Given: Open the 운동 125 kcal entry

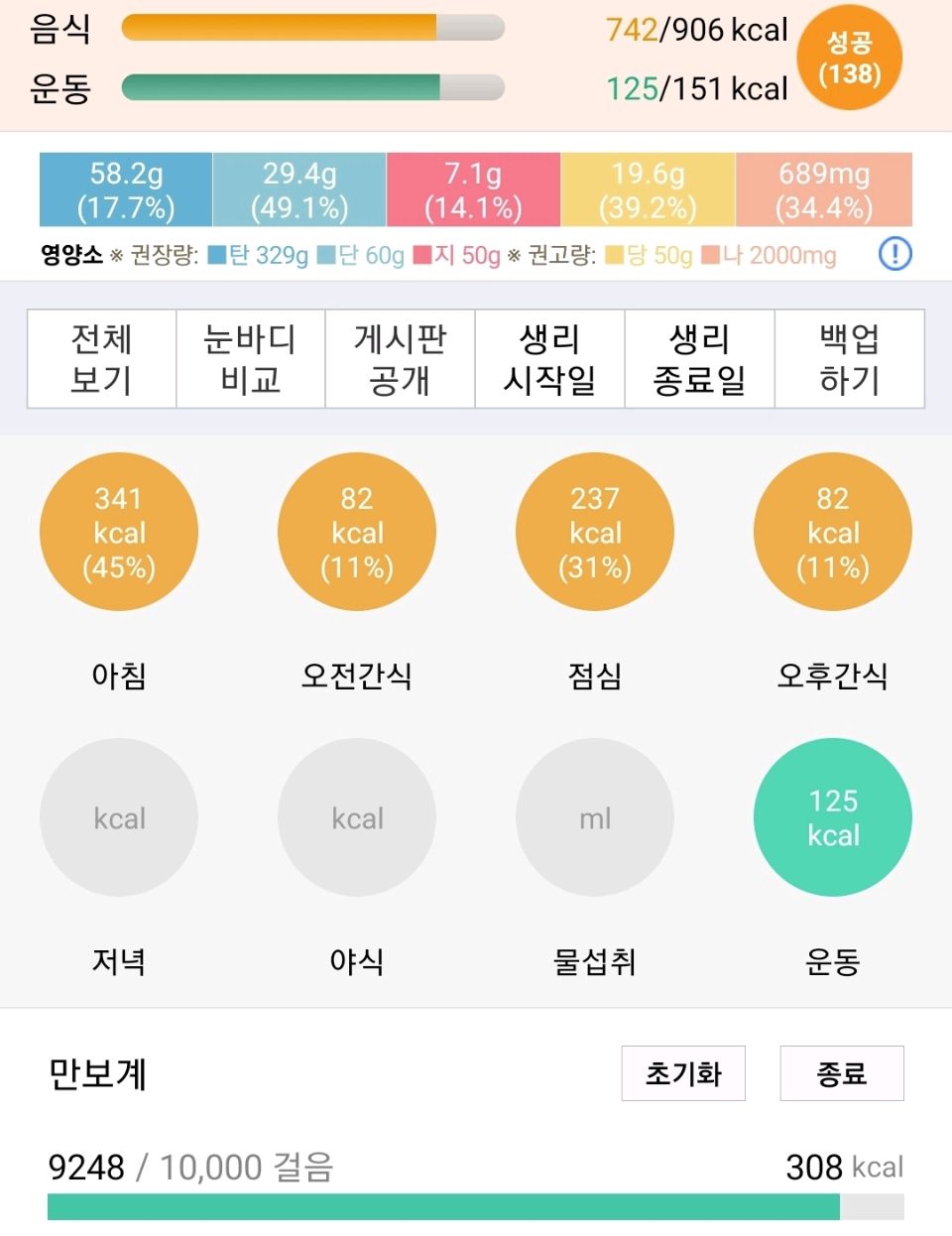Looking at the screenshot, I should (833, 818).
